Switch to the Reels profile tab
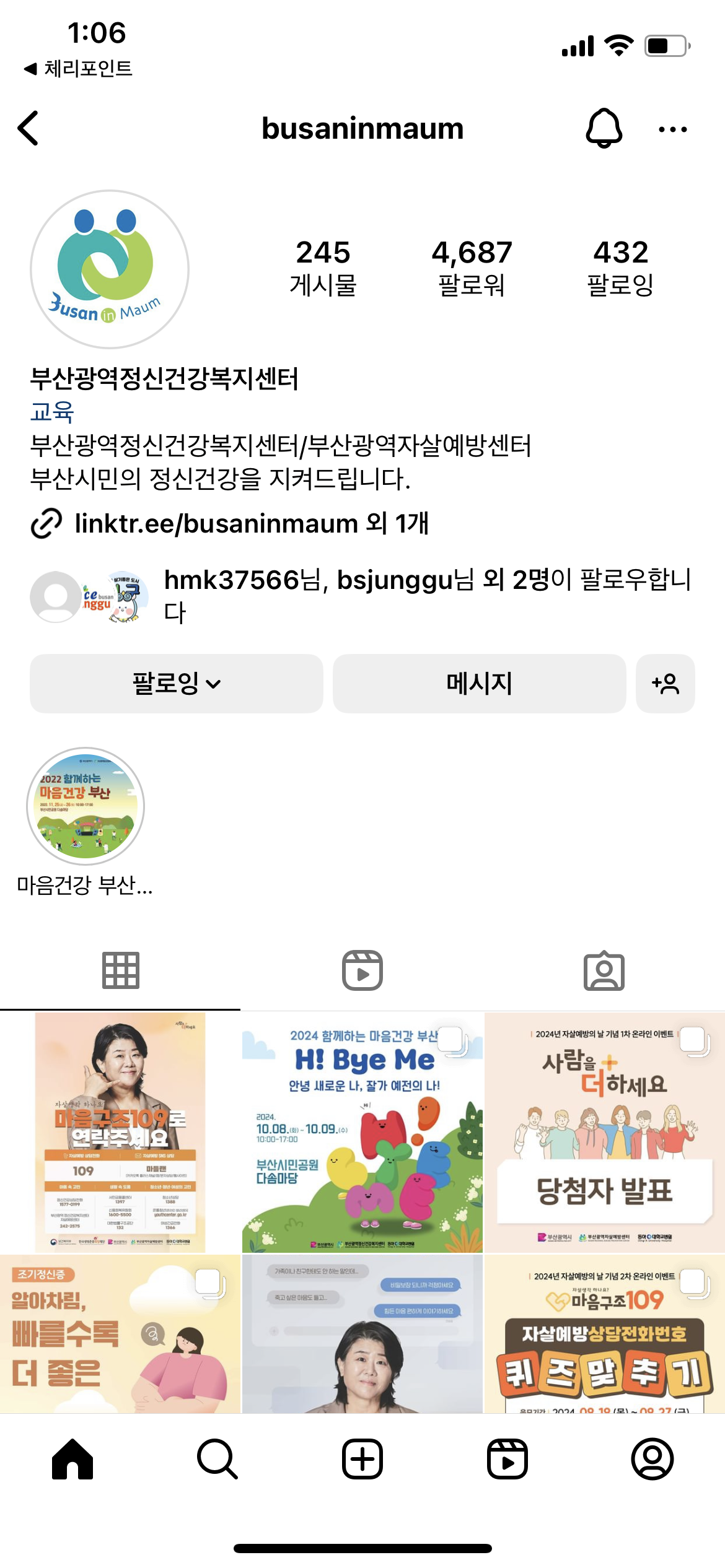 point(362,970)
